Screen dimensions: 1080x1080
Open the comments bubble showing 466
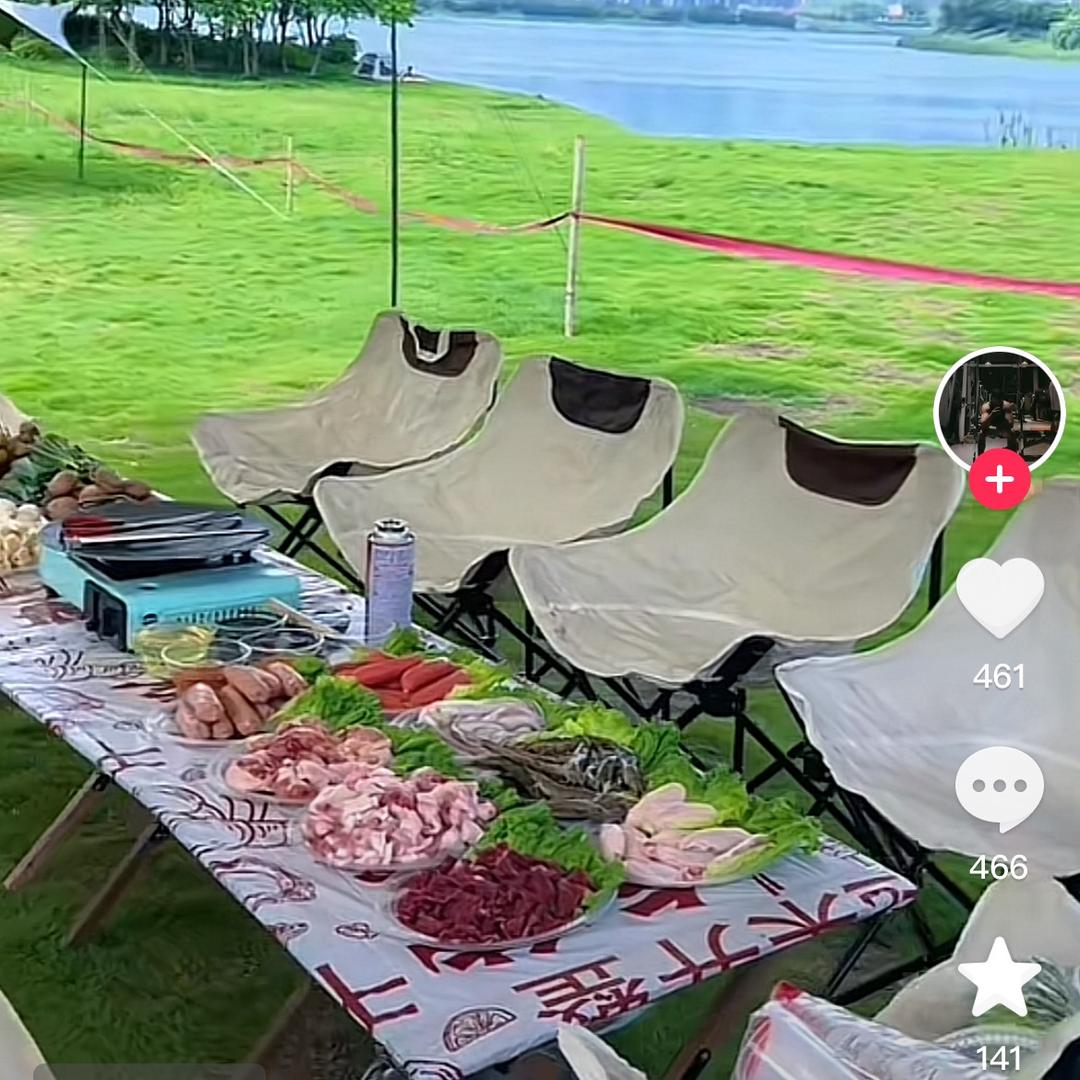(x=999, y=789)
